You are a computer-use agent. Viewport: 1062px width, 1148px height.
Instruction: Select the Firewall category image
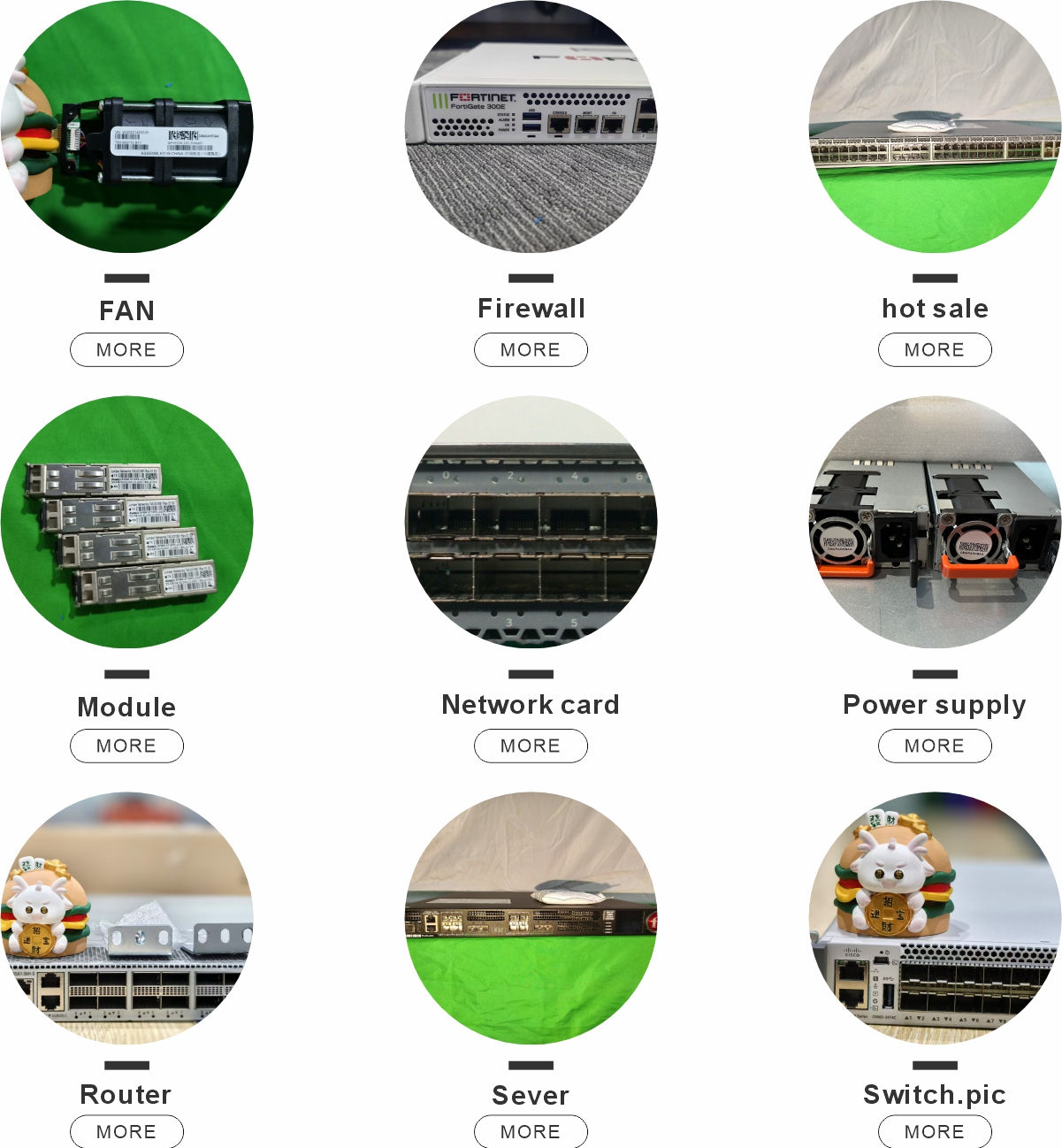531,126
